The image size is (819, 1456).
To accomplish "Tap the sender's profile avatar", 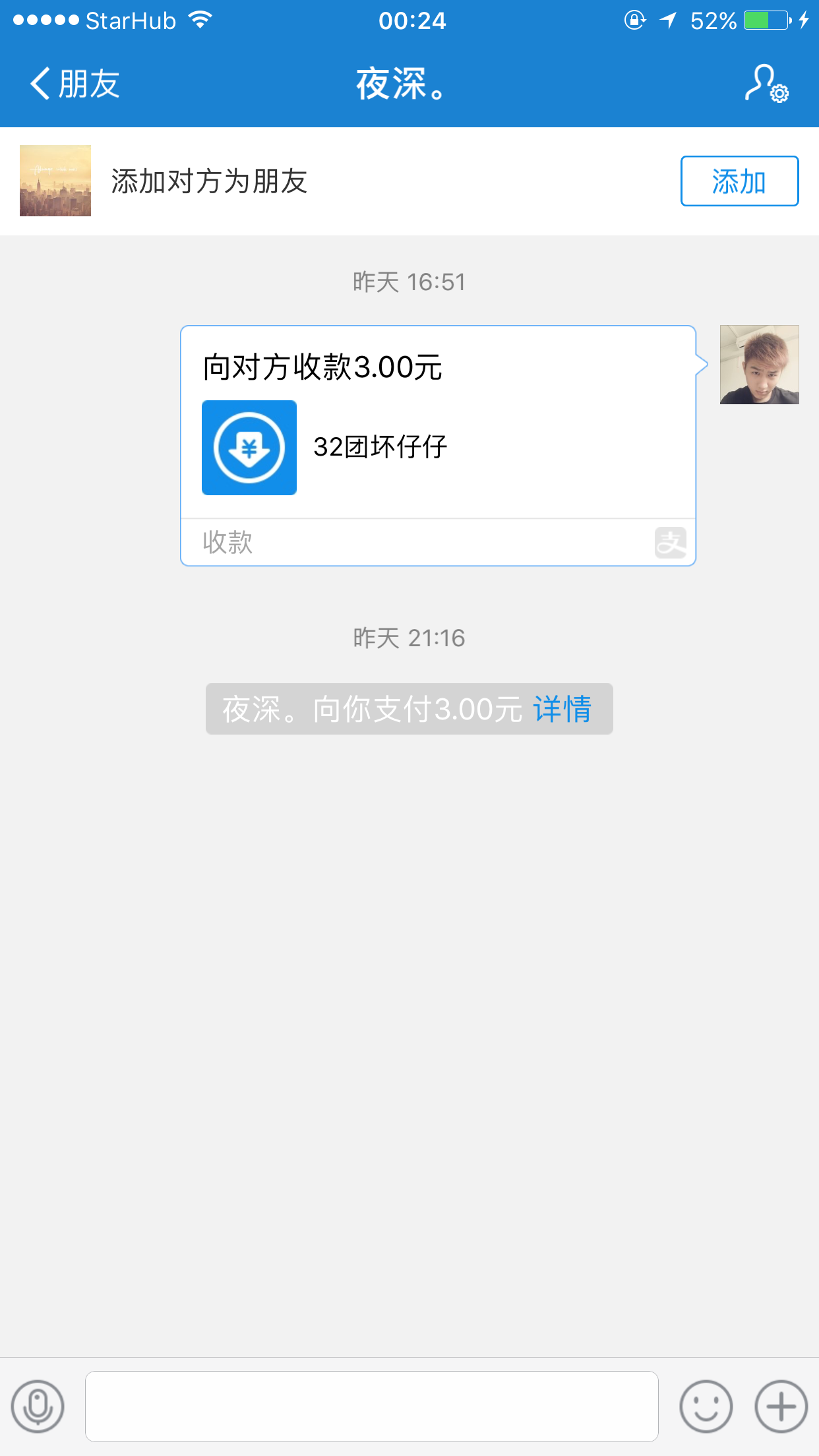I will click(x=759, y=365).
